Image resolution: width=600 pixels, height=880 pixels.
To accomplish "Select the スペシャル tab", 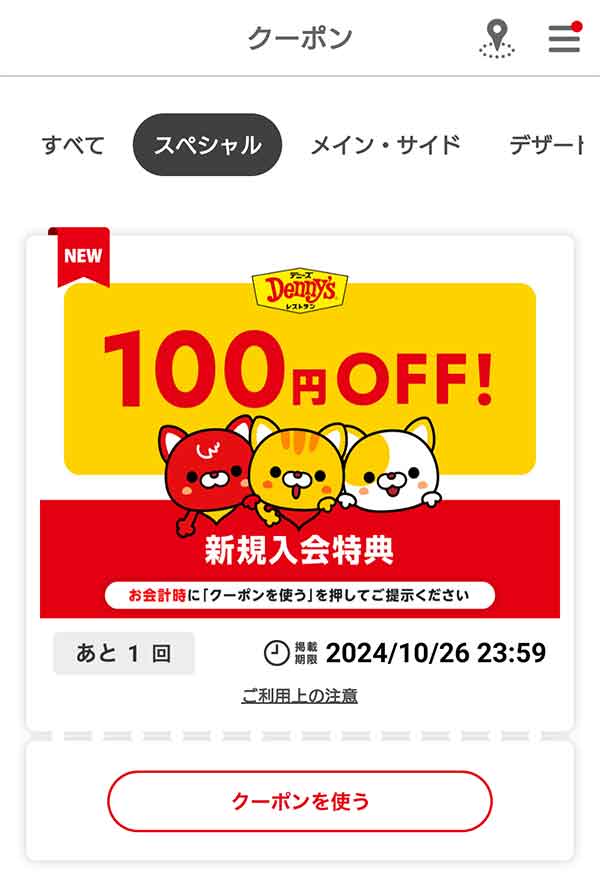I will tap(208, 145).
